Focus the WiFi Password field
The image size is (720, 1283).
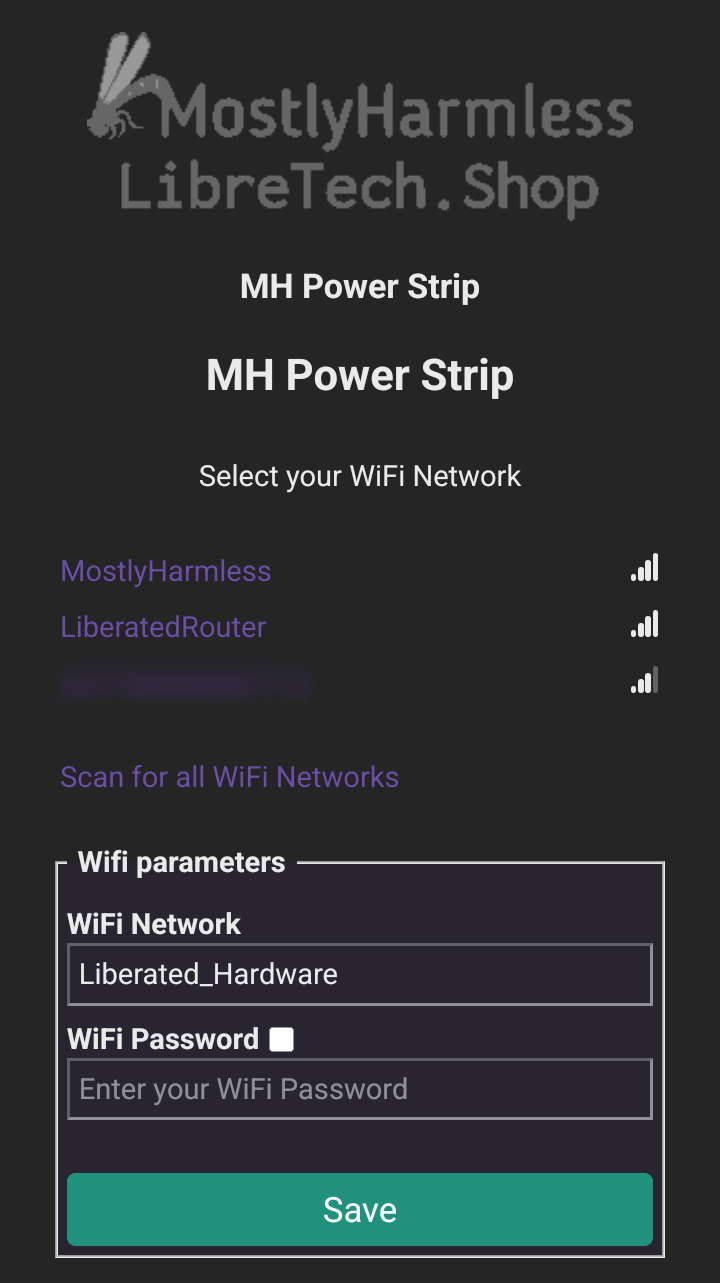pos(359,1089)
